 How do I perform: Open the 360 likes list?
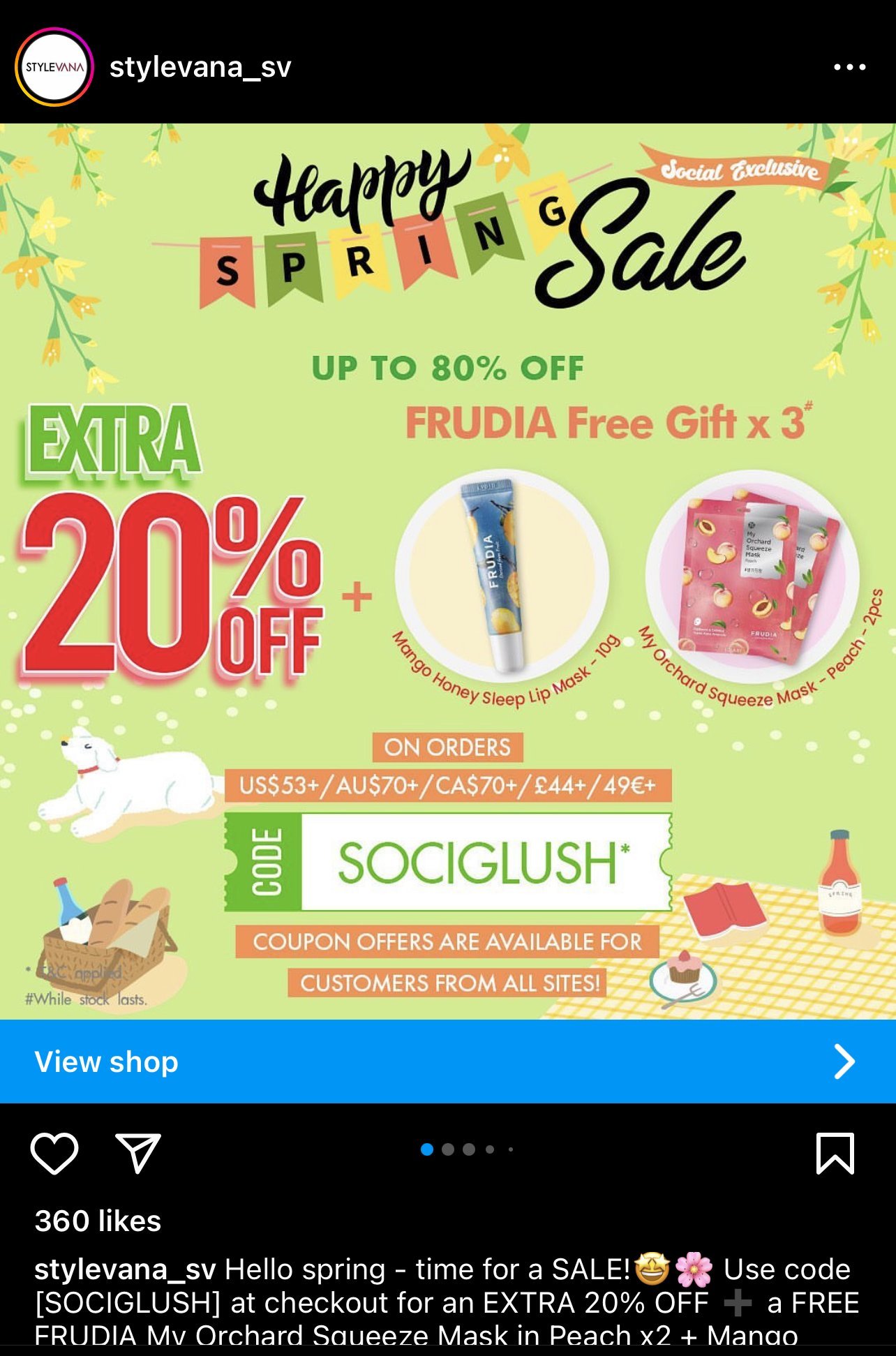[x=98, y=1221]
